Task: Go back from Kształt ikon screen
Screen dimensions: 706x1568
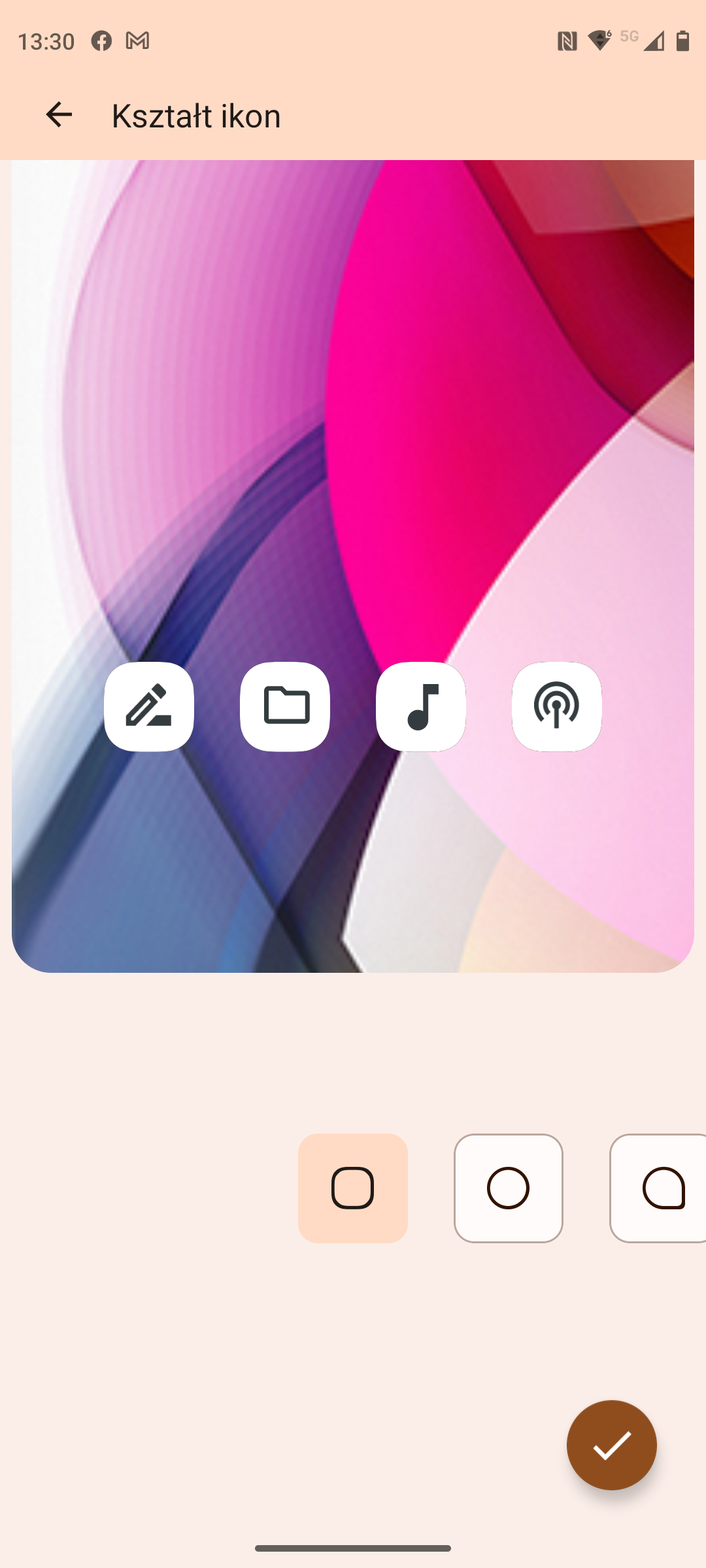Action: (59, 115)
